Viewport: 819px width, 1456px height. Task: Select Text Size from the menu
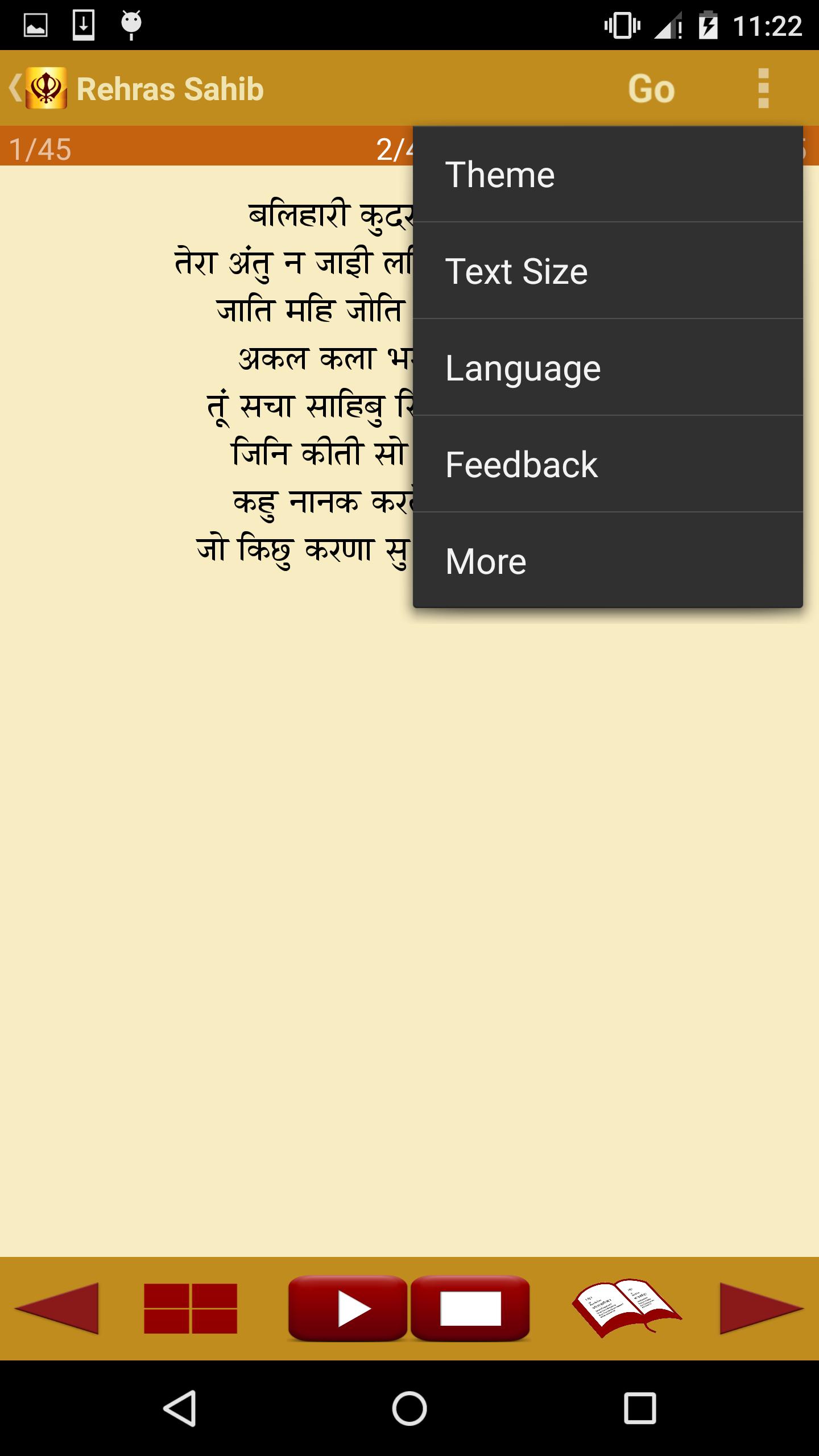click(607, 271)
